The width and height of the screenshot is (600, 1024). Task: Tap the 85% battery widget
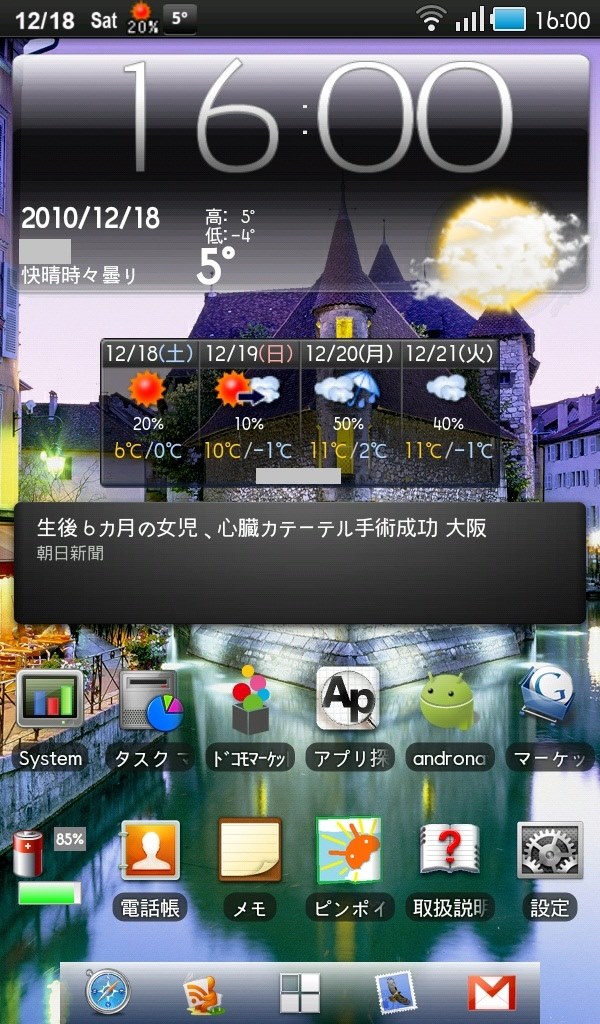pos(48,866)
